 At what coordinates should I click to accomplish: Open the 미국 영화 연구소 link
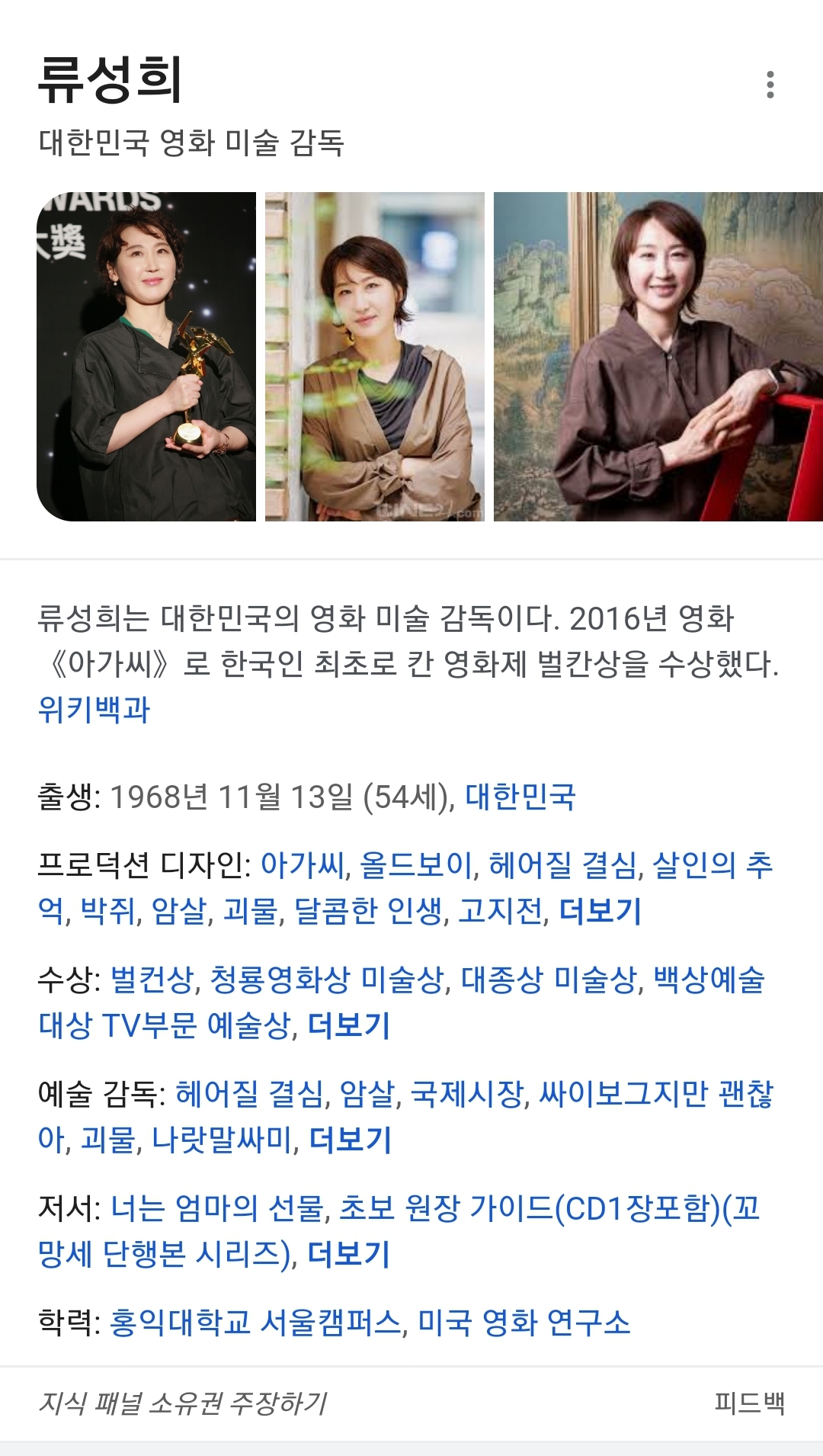coord(524,1323)
